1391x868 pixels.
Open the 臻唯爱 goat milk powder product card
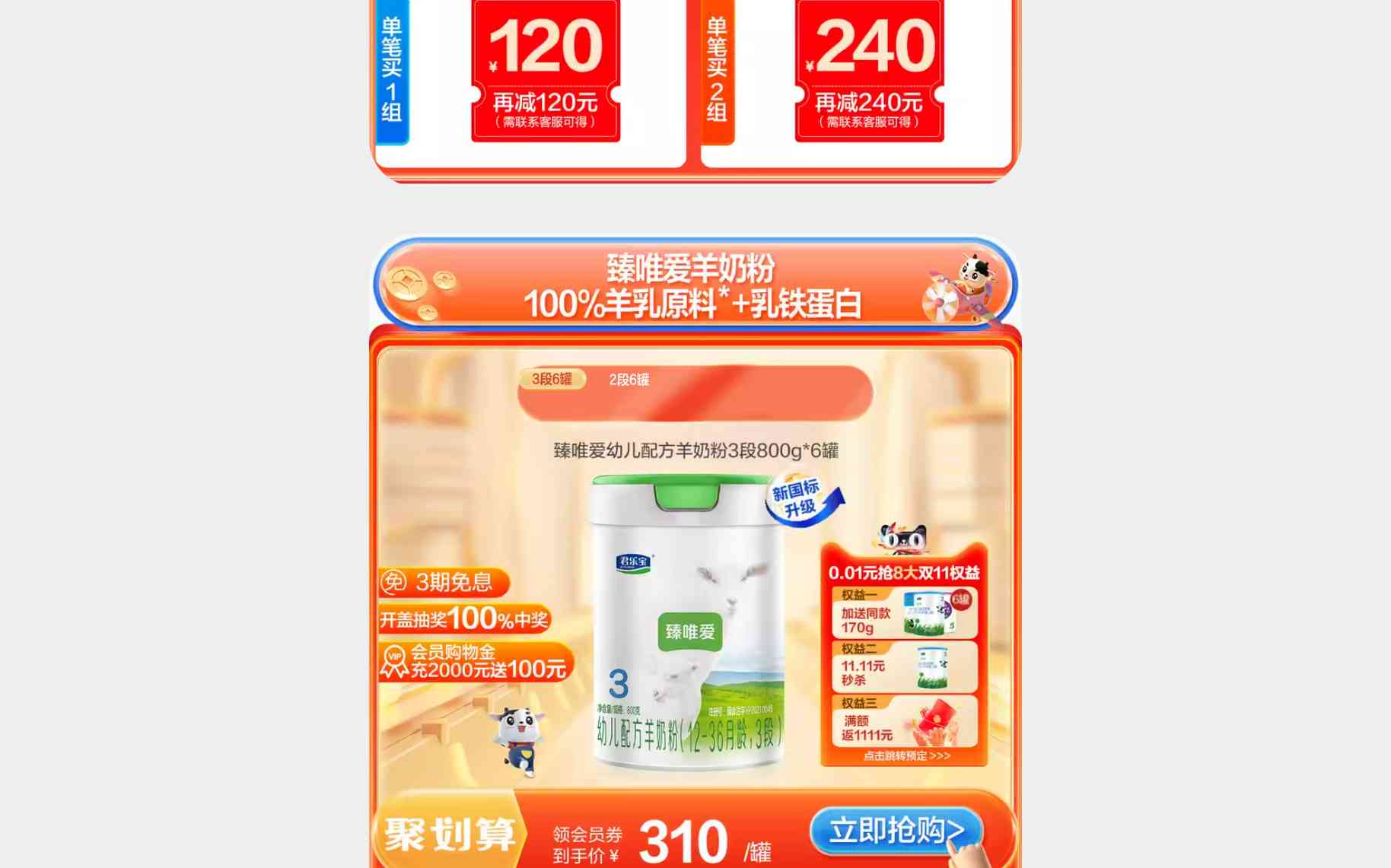[688, 622]
